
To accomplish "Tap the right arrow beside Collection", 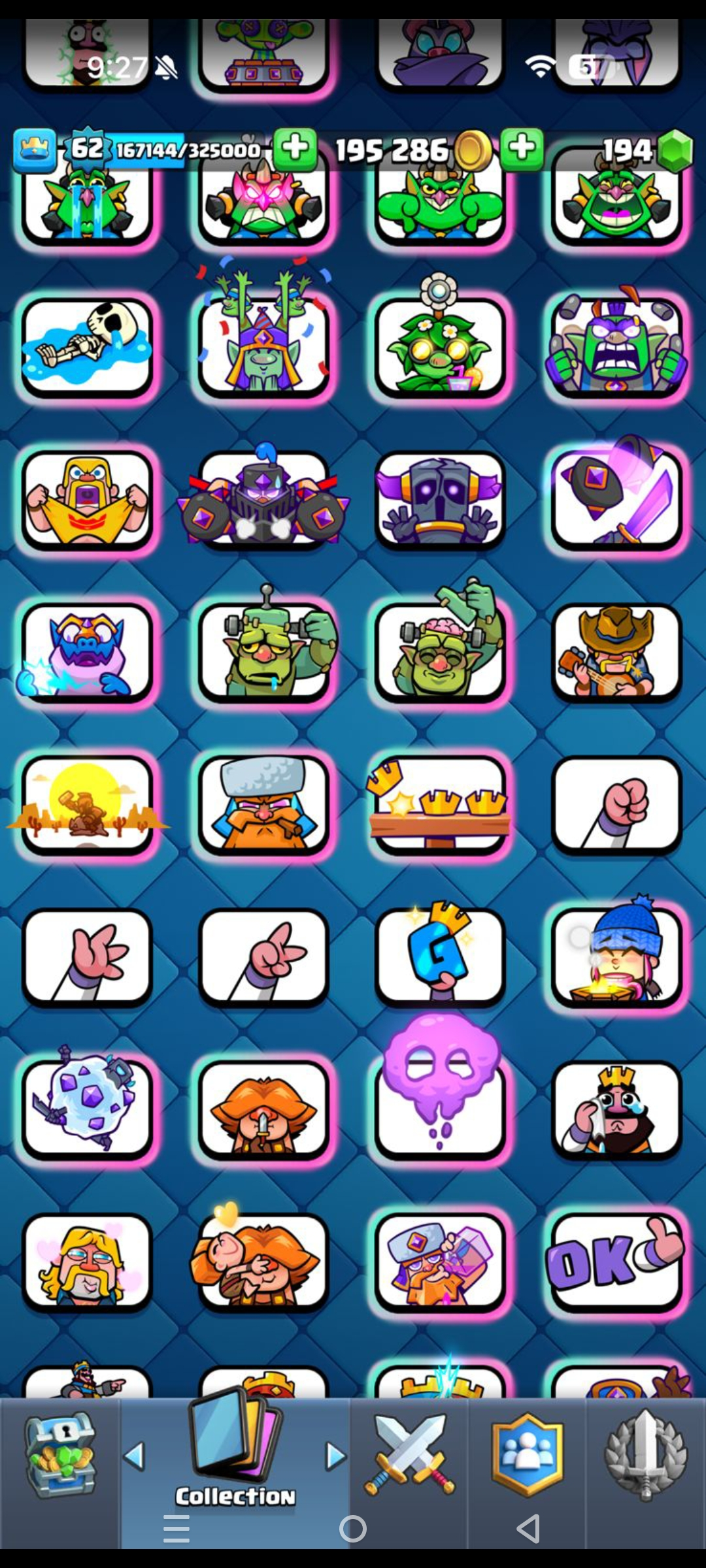I will pos(335,1456).
